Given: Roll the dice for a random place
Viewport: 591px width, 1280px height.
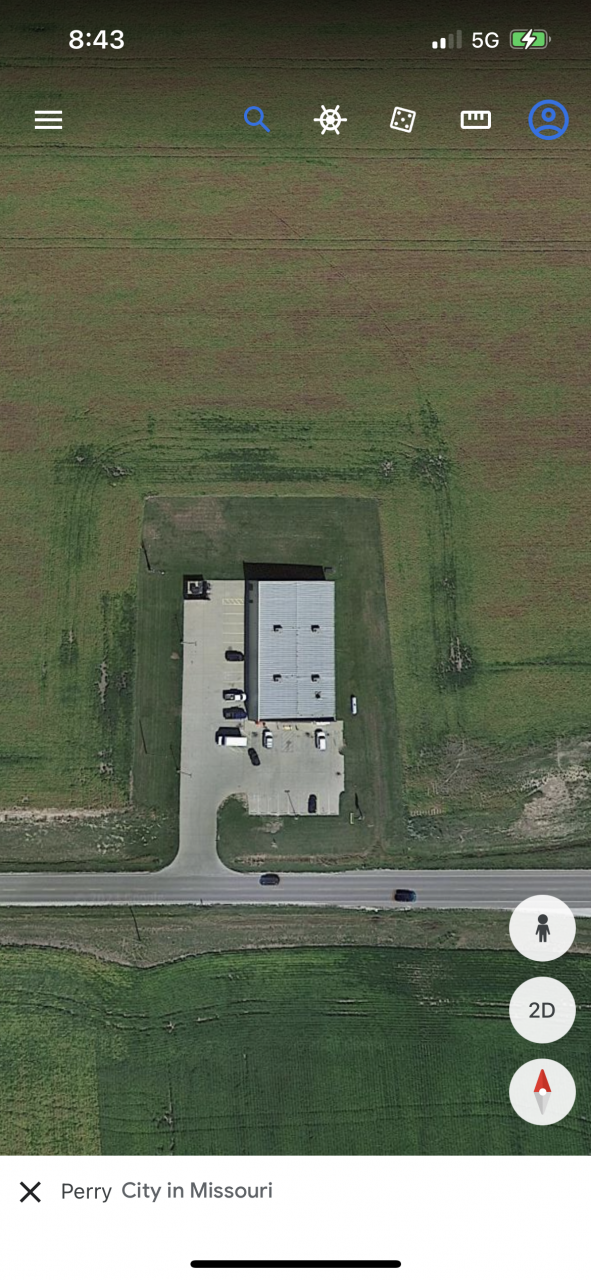Looking at the screenshot, I should click(402, 120).
